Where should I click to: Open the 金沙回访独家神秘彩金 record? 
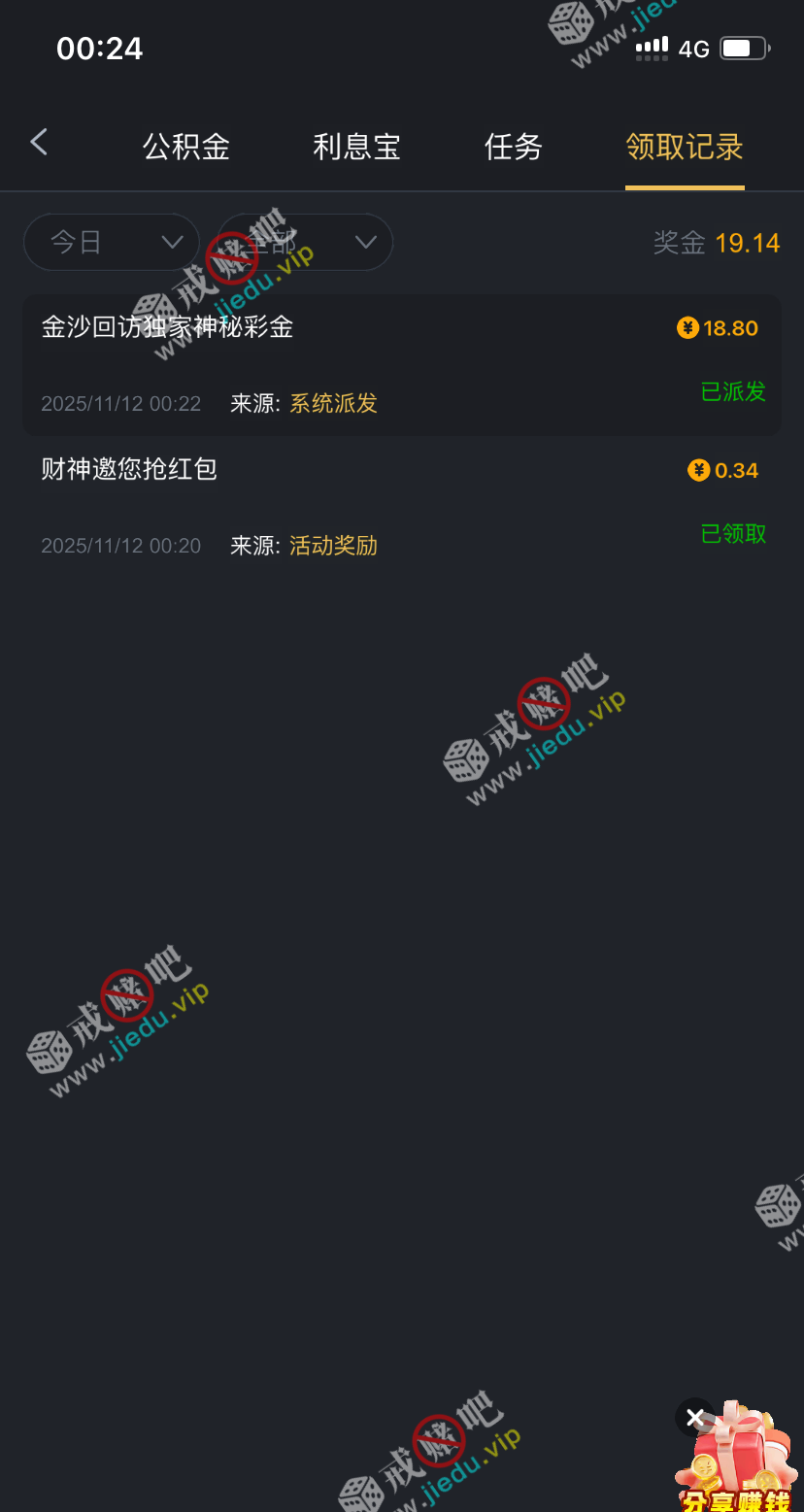pyautogui.click(x=401, y=365)
